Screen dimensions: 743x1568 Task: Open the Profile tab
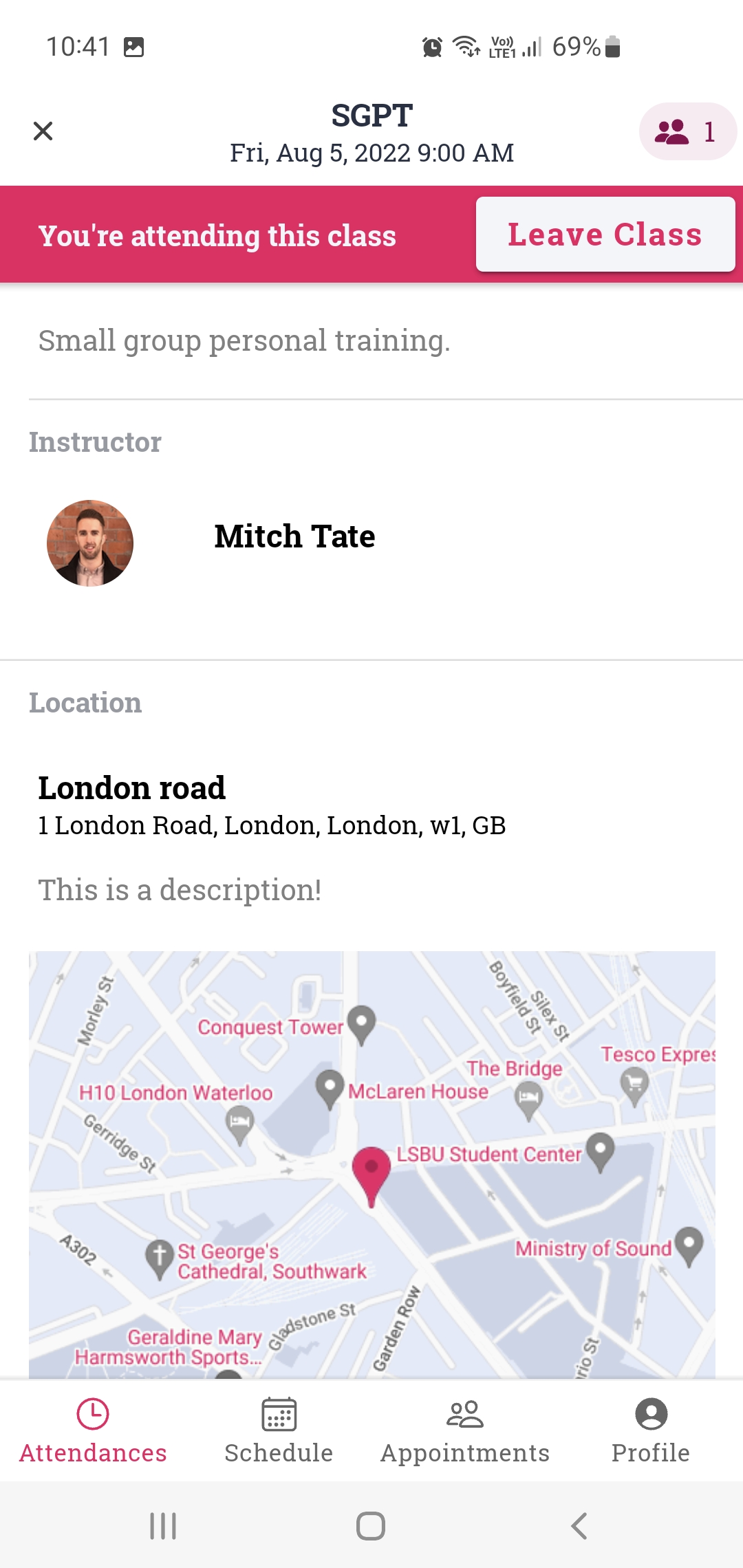click(x=651, y=1430)
